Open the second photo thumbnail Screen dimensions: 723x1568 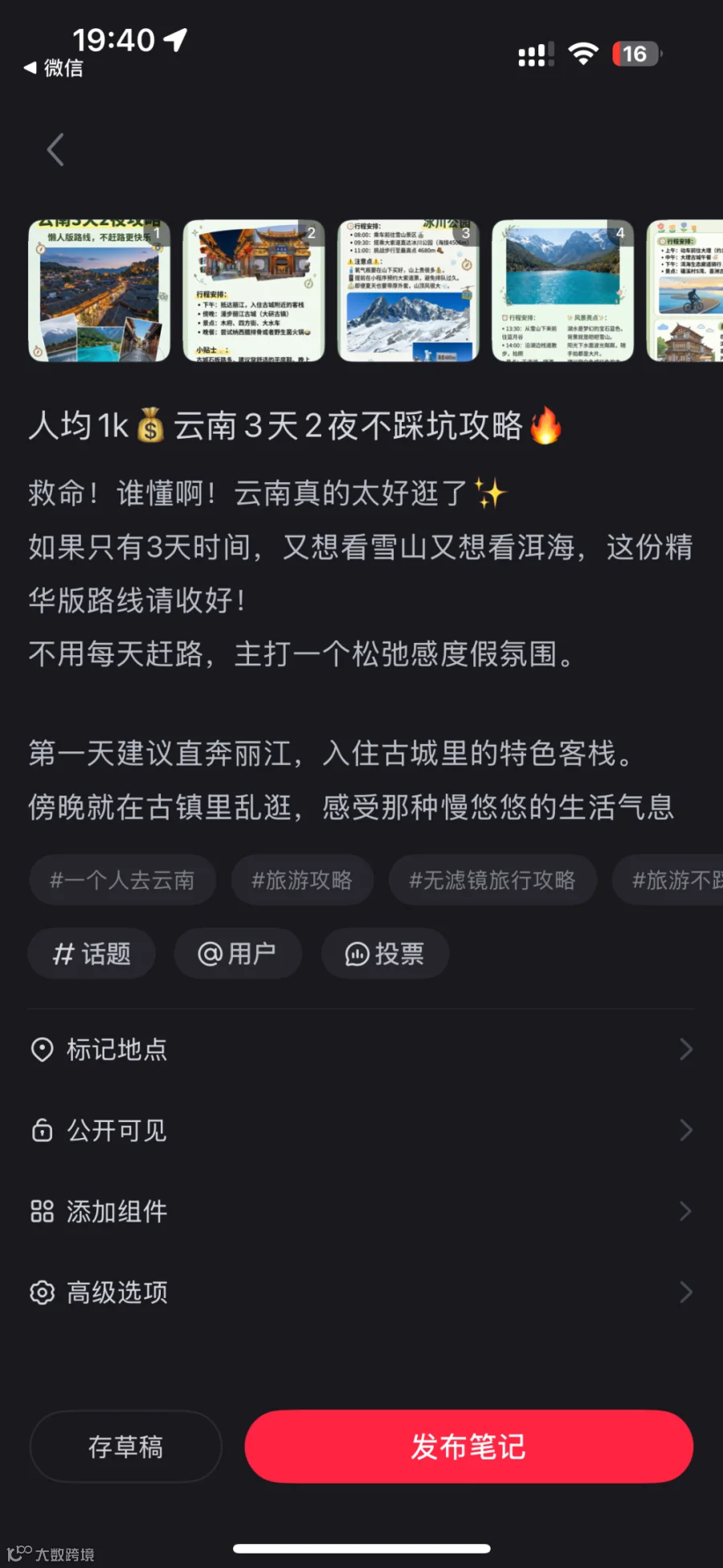(254, 290)
